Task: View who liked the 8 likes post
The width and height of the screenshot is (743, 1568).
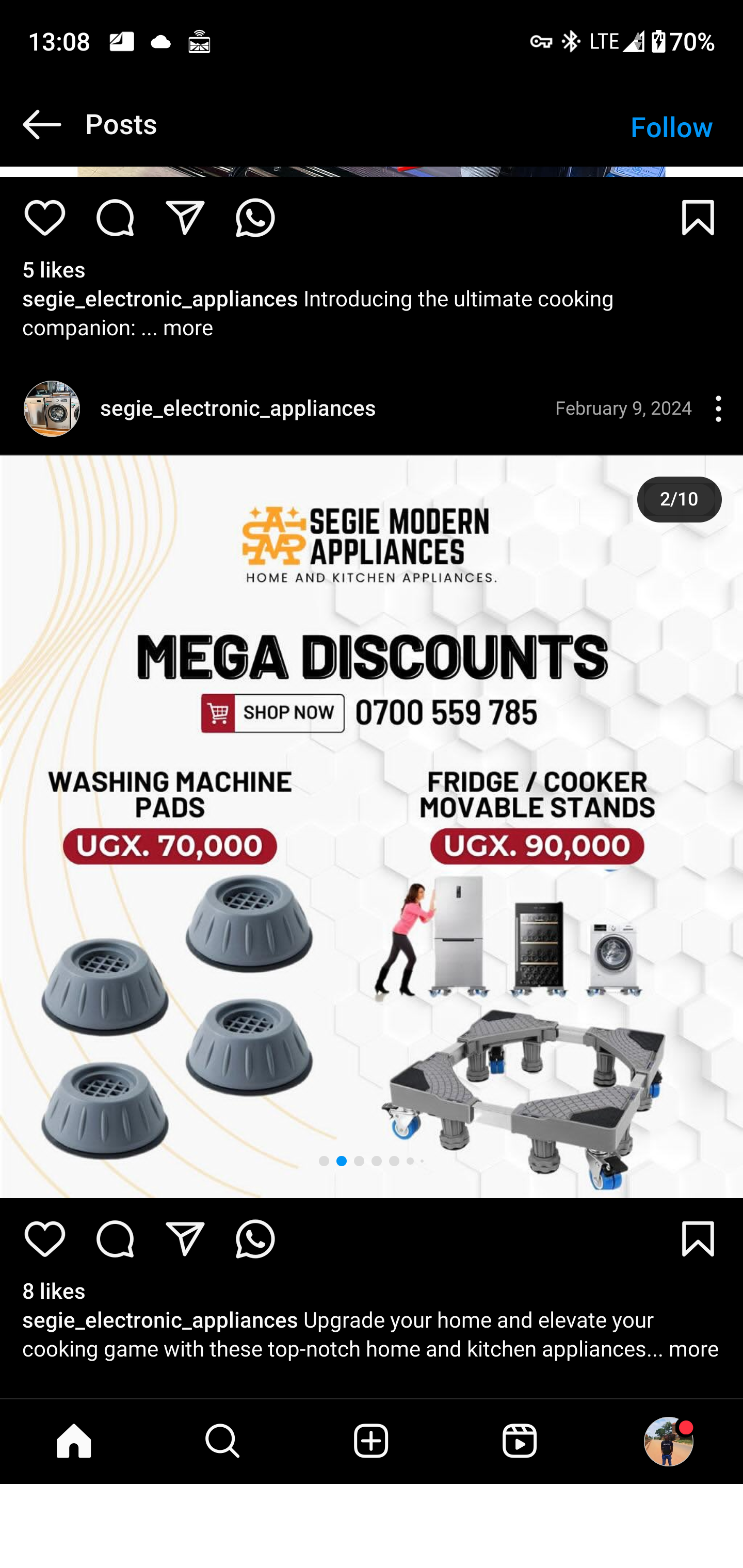Action: click(x=54, y=1291)
